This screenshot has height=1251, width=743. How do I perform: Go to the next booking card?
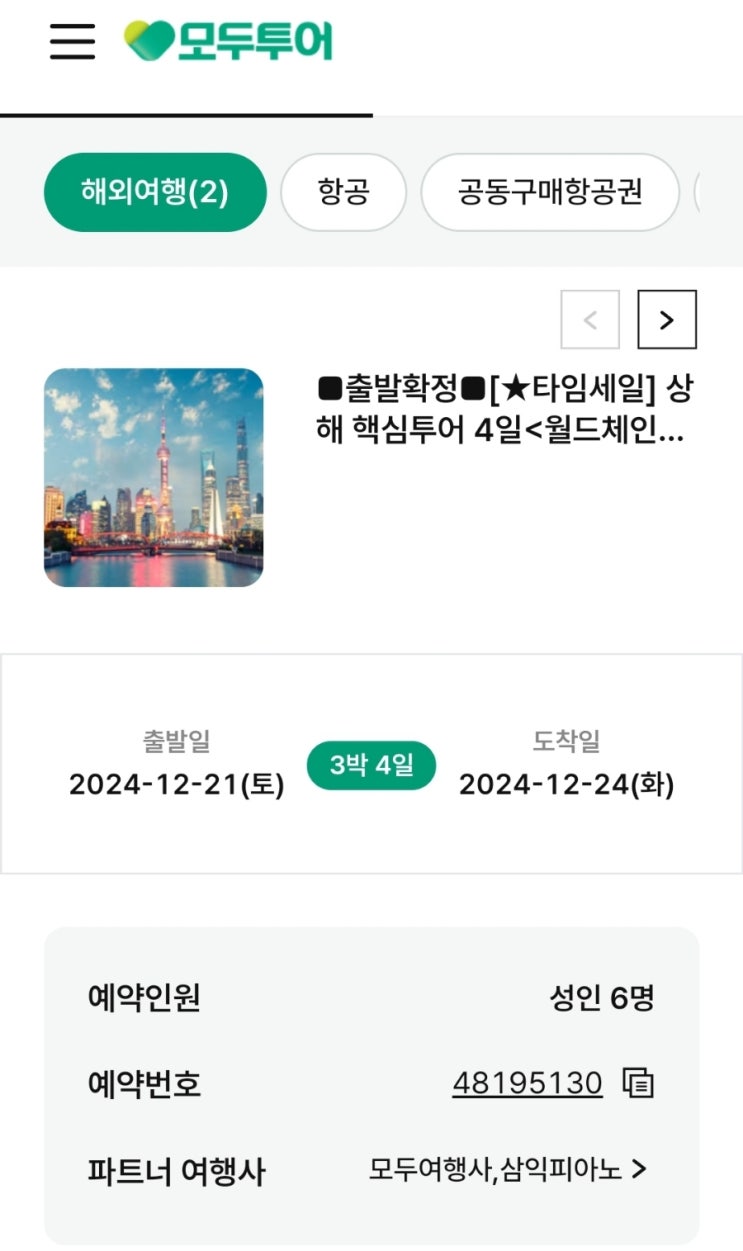click(x=666, y=320)
